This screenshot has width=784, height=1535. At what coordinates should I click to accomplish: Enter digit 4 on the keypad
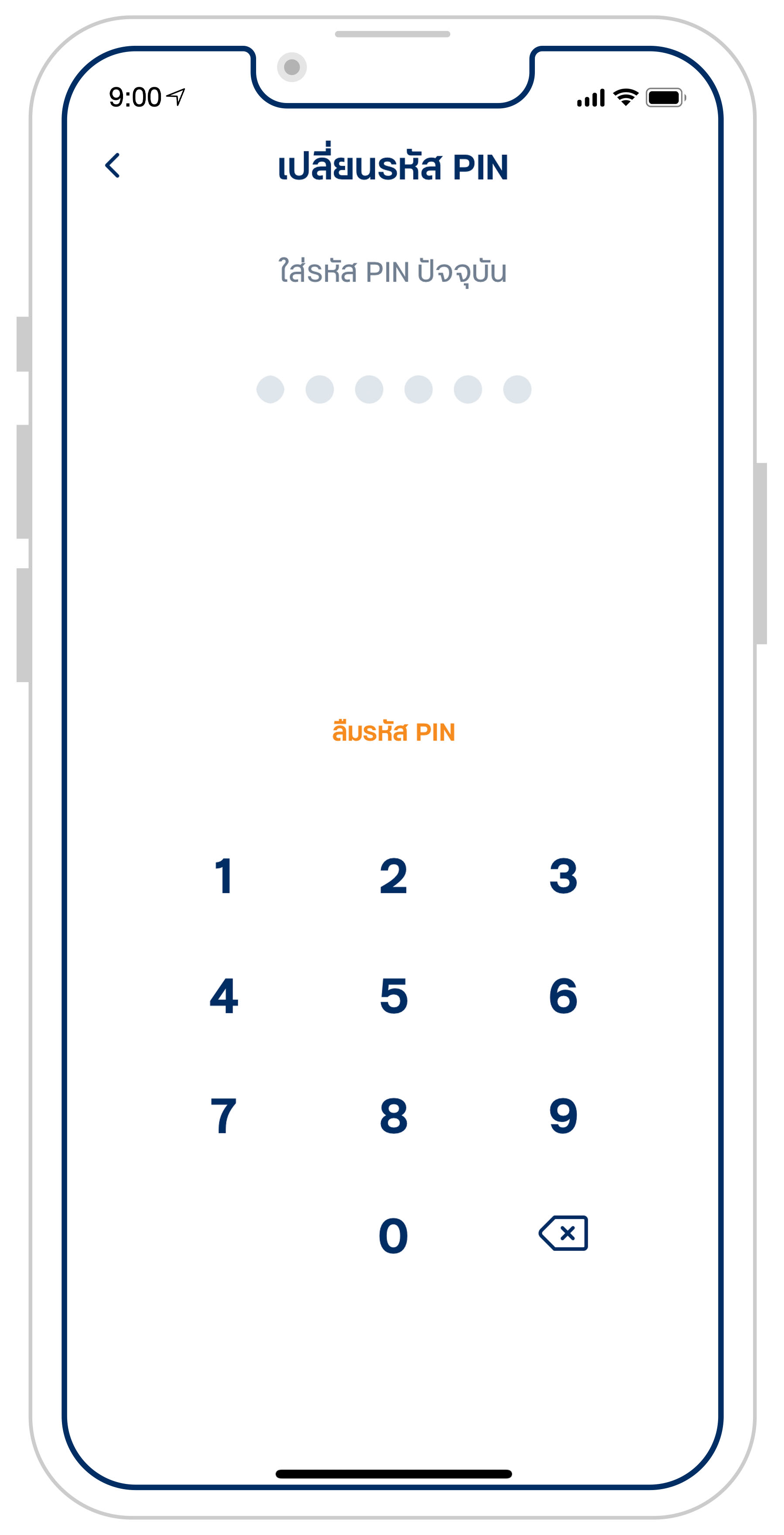(x=224, y=996)
